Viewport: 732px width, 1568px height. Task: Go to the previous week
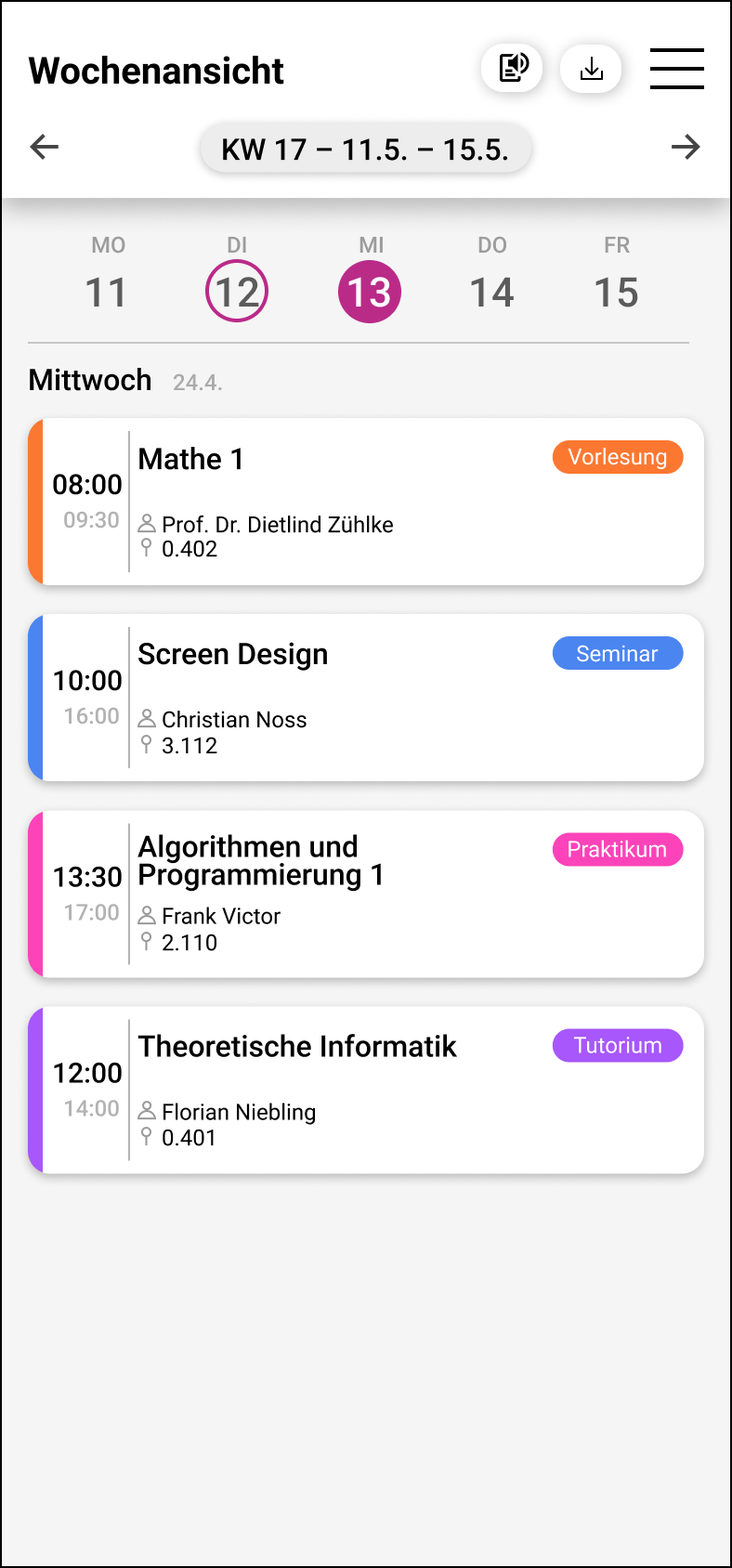click(45, 147)
